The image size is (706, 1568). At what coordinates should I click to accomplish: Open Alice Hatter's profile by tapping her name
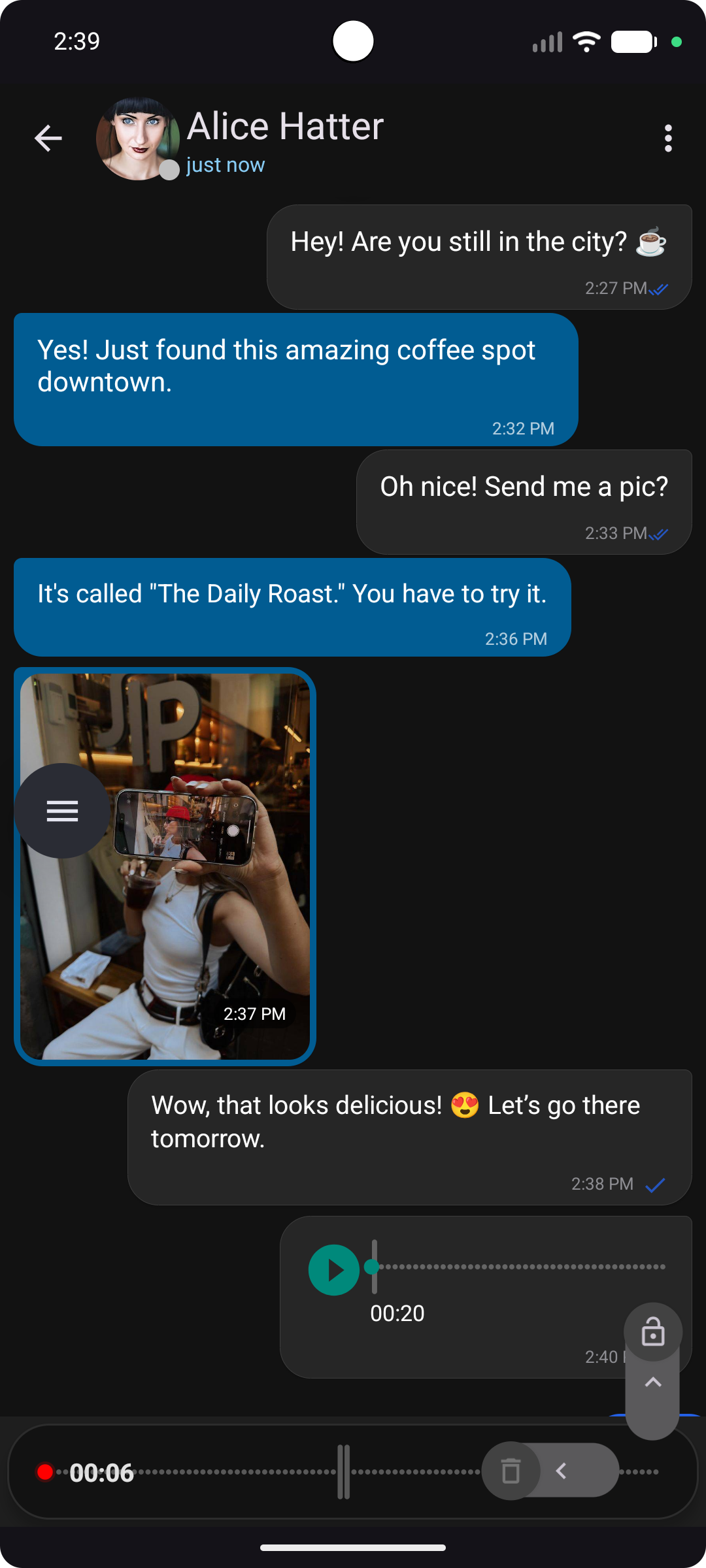point(285,126)
